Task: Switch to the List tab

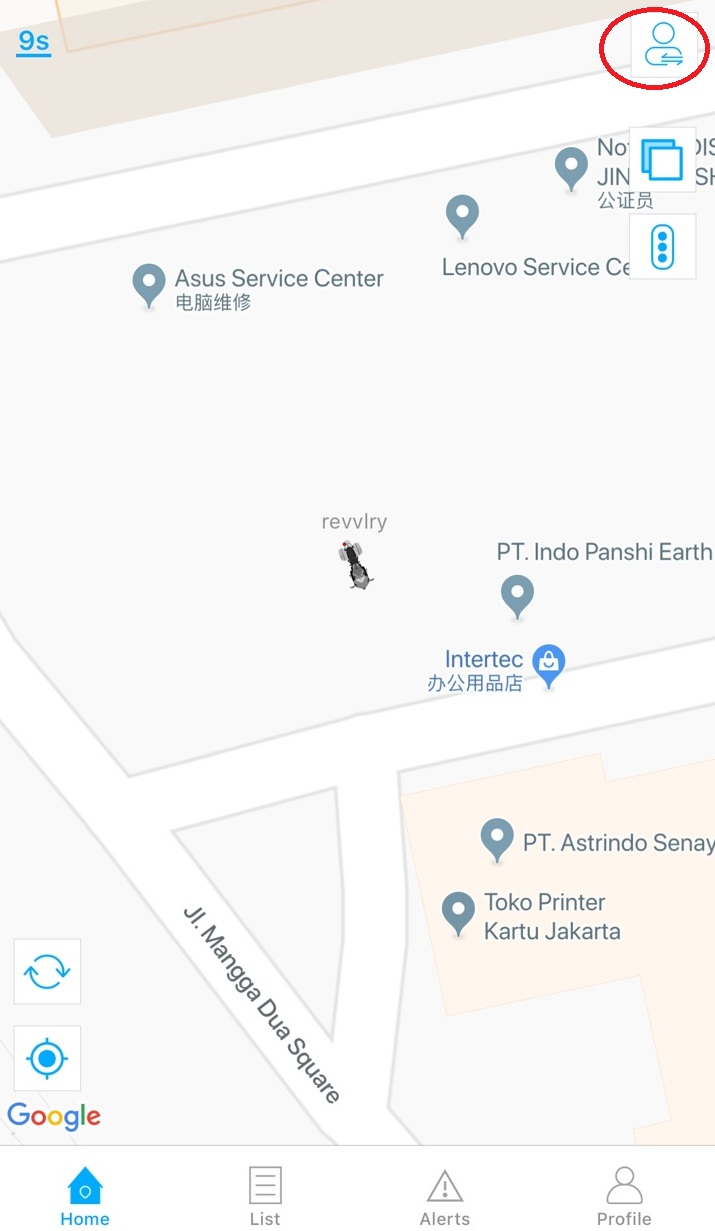Action: [265, 1195]
